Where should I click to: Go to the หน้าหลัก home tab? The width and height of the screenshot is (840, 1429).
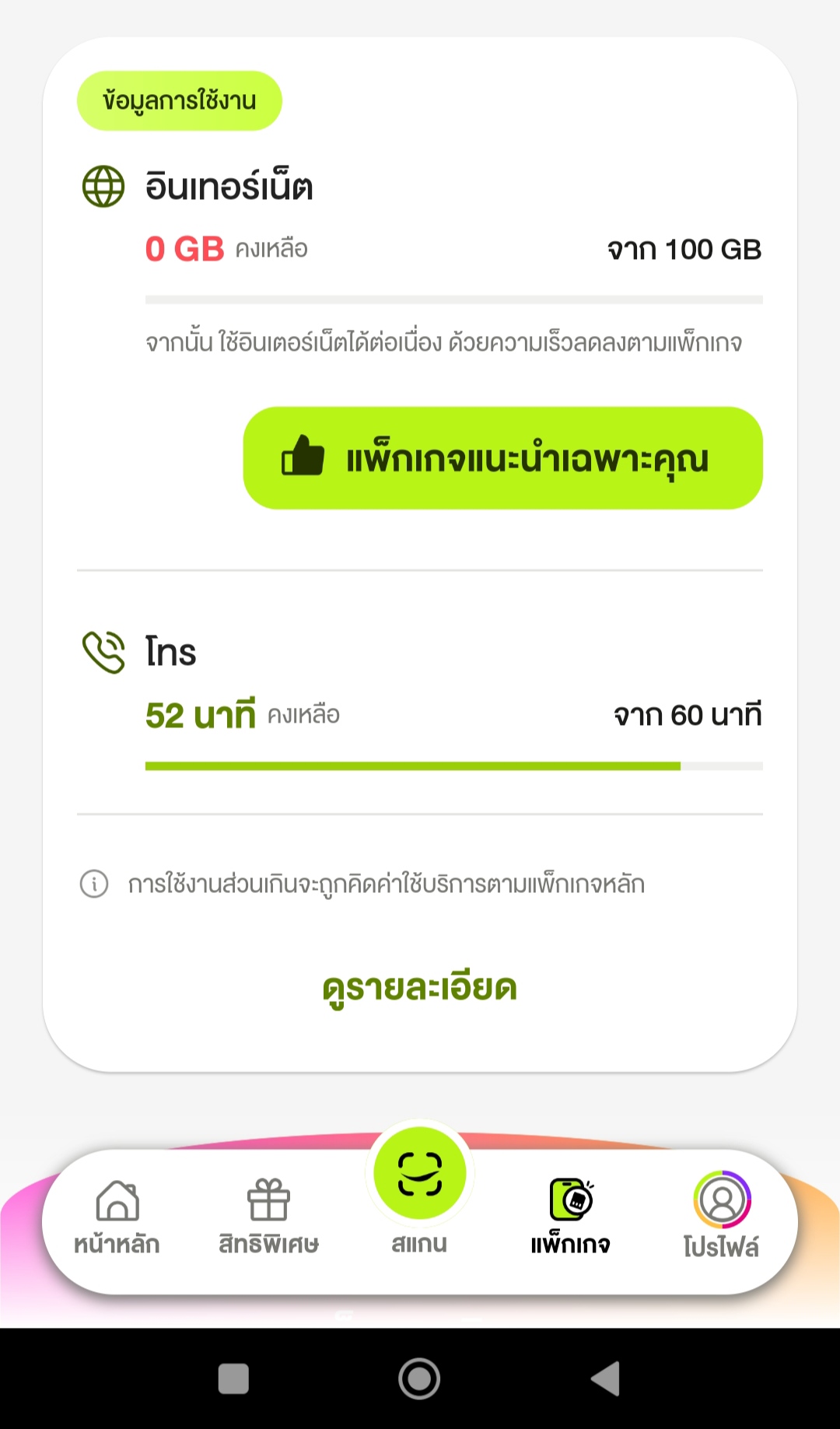[x=117, y=1217]
